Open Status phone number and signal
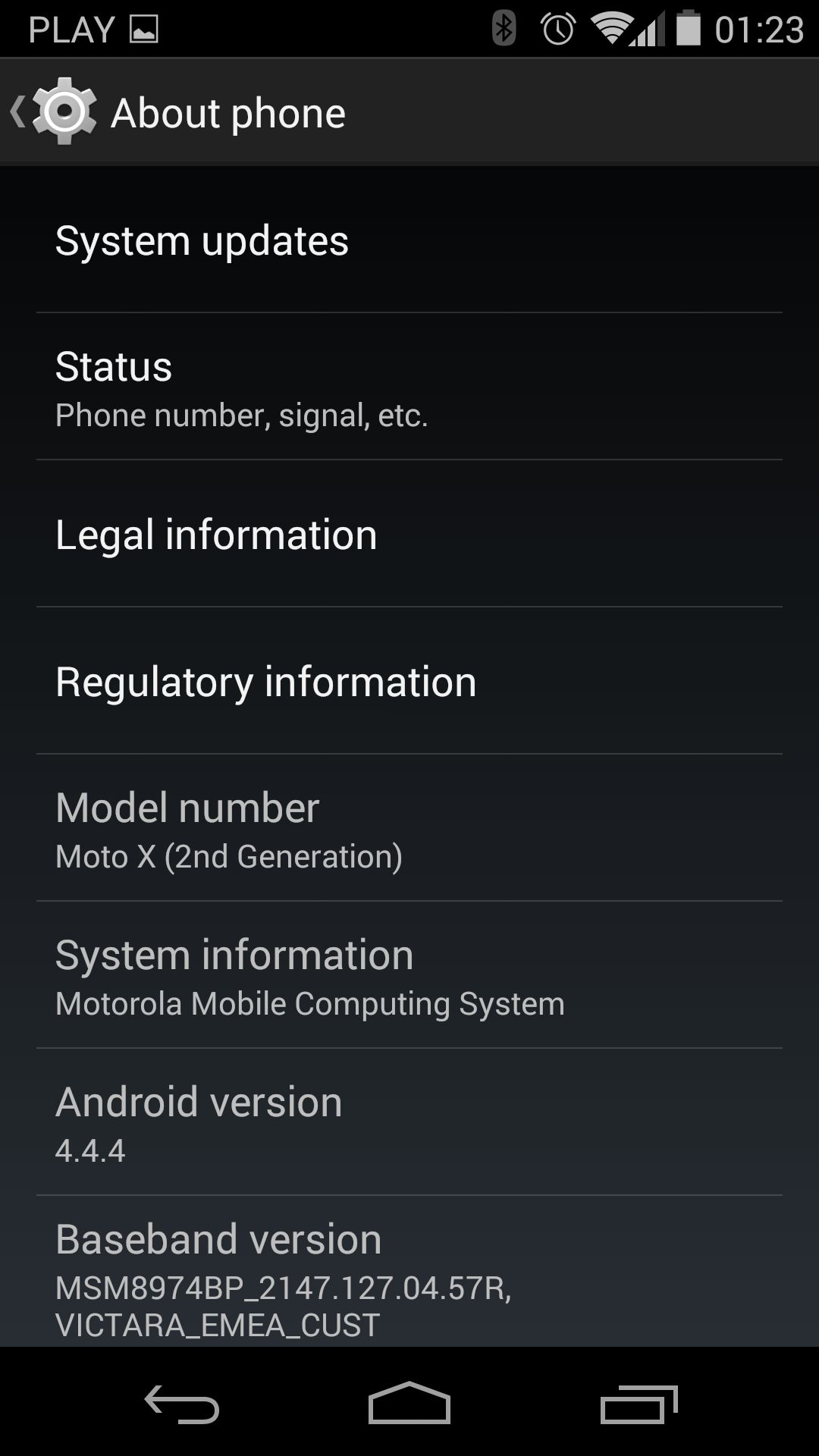This screenshot has width=819, height=1456. click(409, 387)
